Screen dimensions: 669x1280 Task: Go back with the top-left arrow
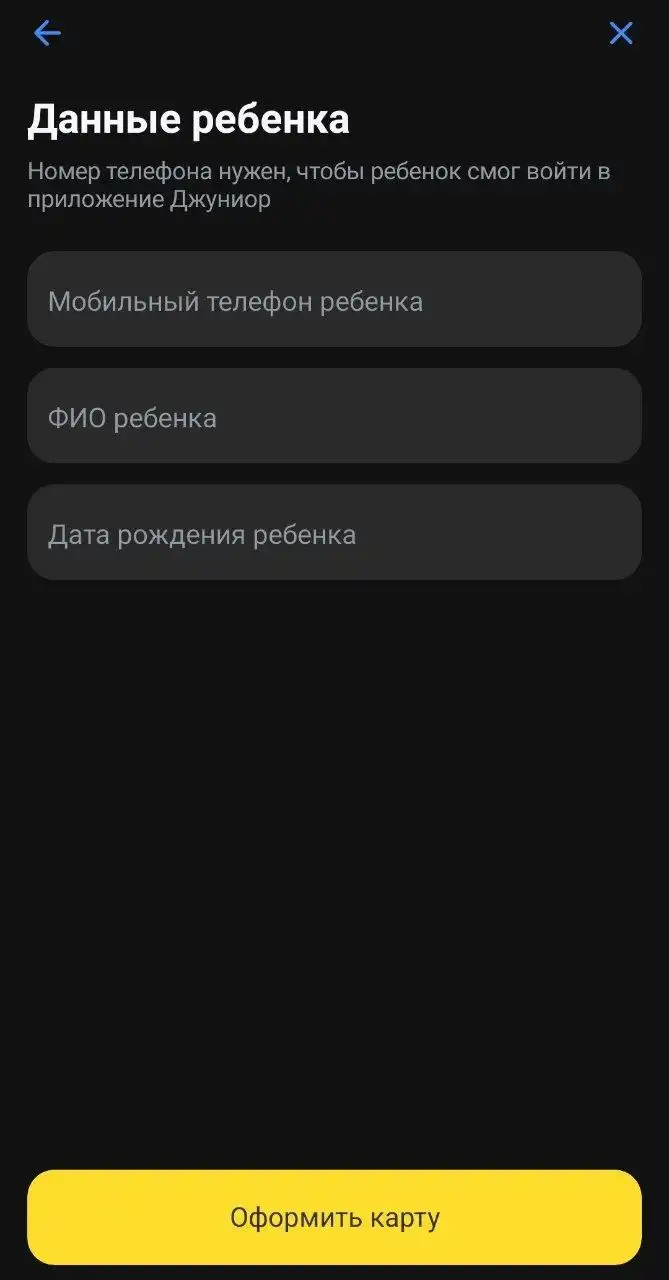[x=47, y=33]
